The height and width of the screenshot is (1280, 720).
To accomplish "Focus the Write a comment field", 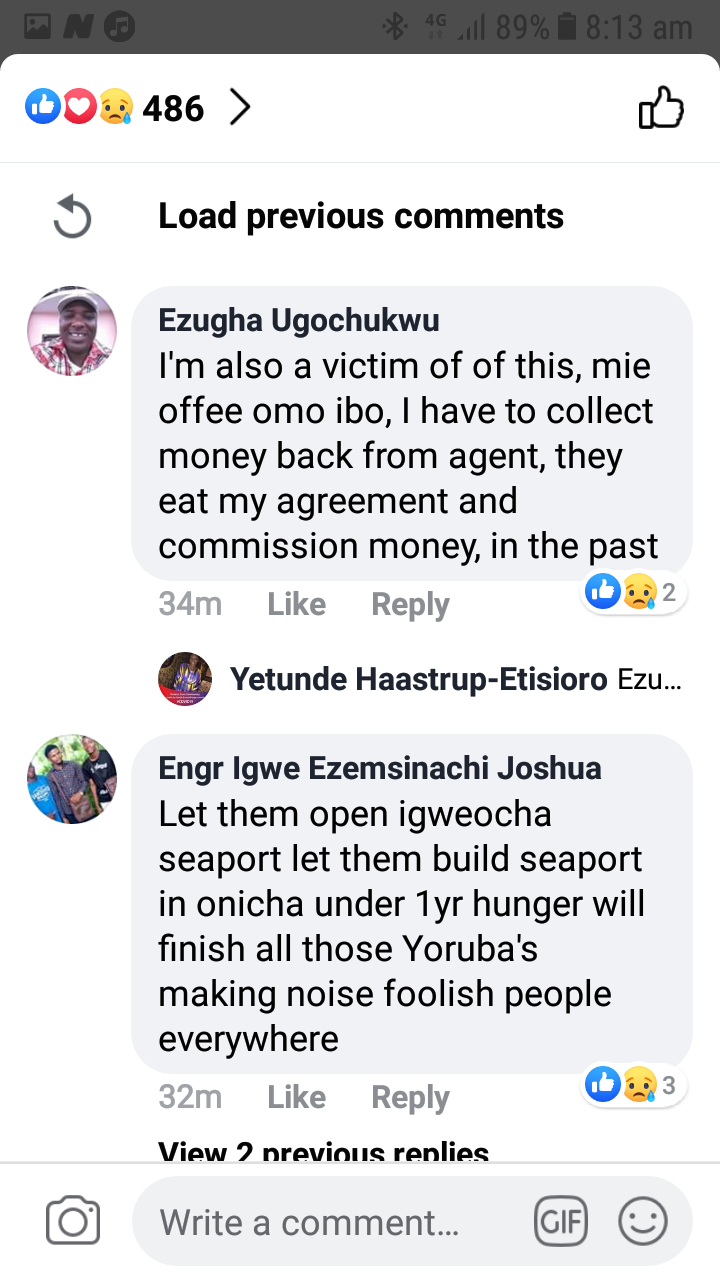I will pos(330,1222).
